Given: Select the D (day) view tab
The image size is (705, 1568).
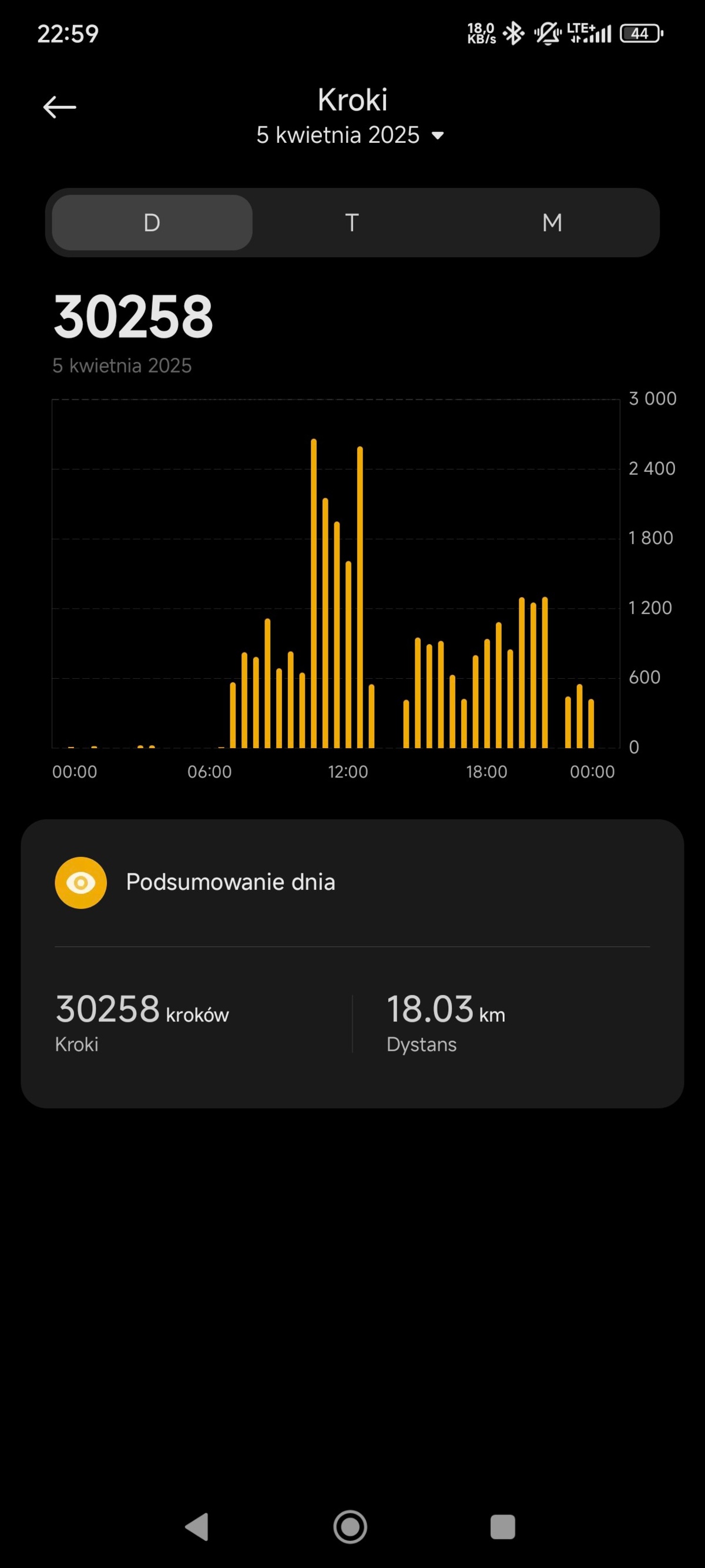Looking at the screenshot, I should 152,223.
